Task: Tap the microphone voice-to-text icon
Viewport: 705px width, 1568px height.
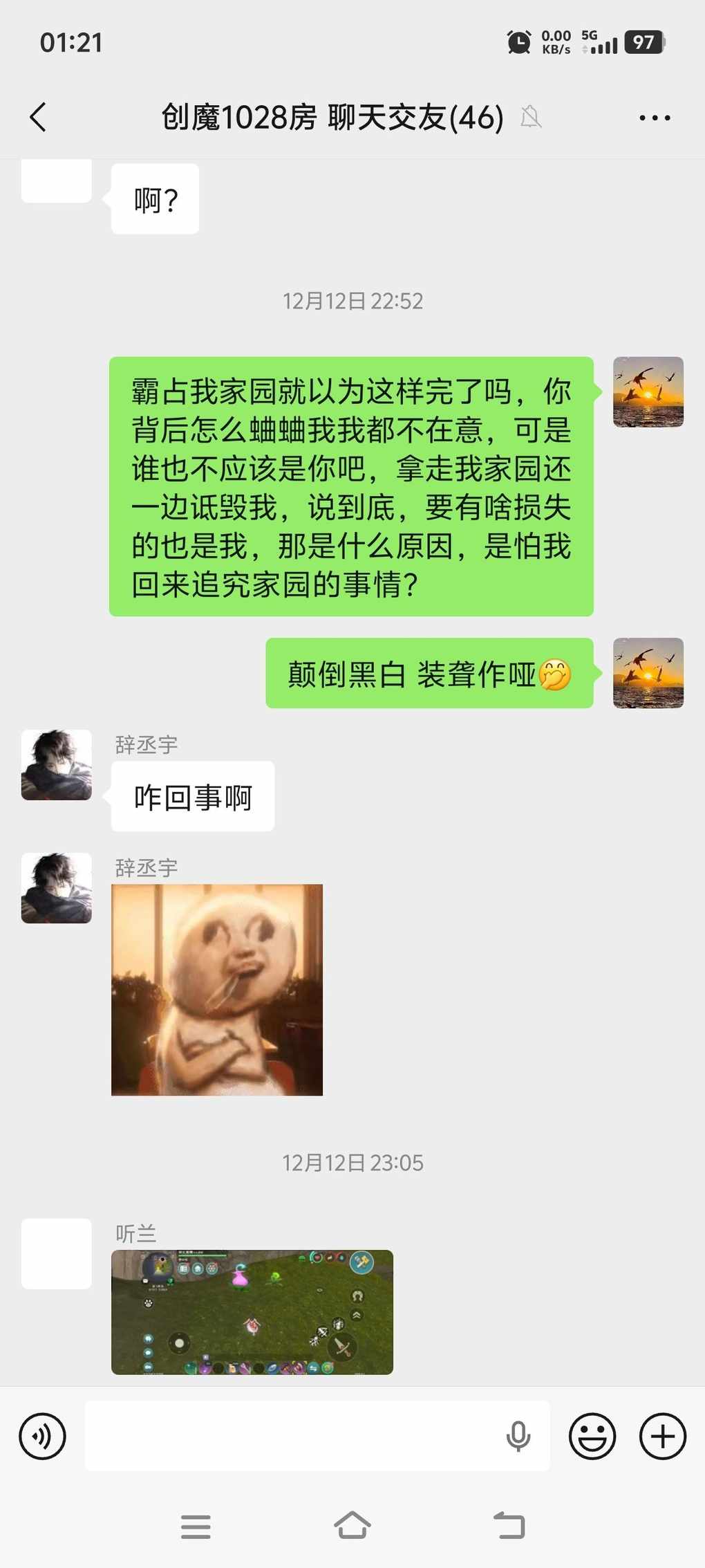Action: (518, 1436)
